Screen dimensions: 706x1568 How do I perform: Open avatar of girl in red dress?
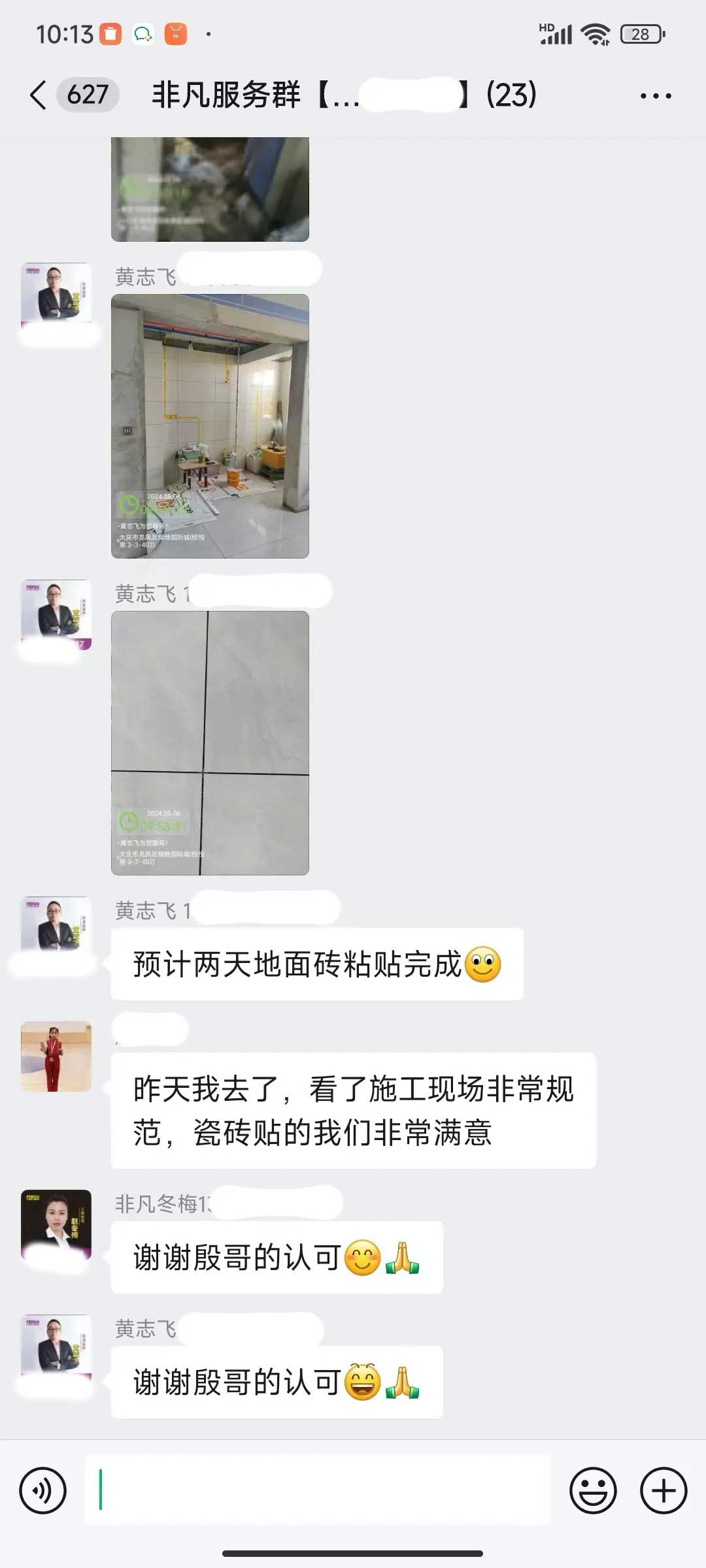[56, 1056]
